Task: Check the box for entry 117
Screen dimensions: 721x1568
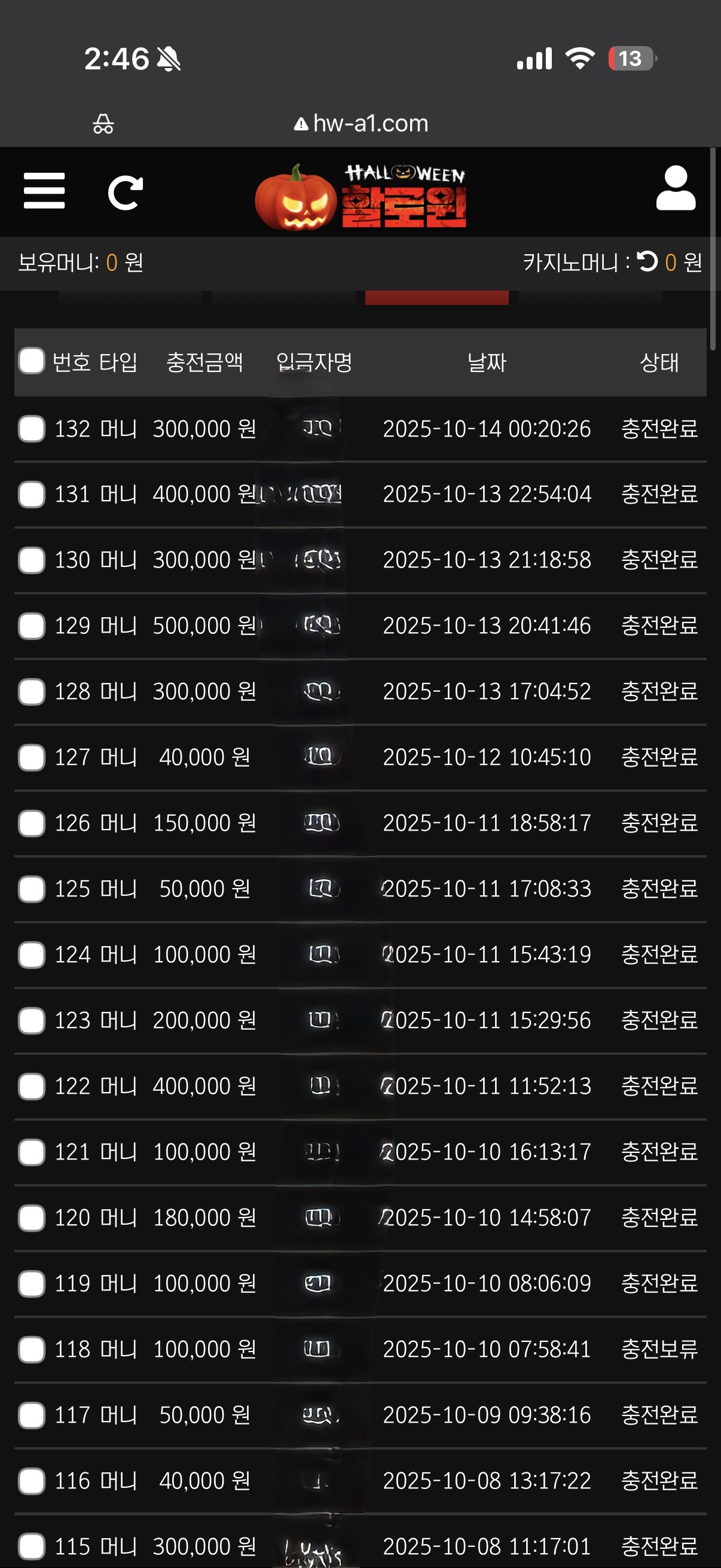Action: (x=32, y=1415)
